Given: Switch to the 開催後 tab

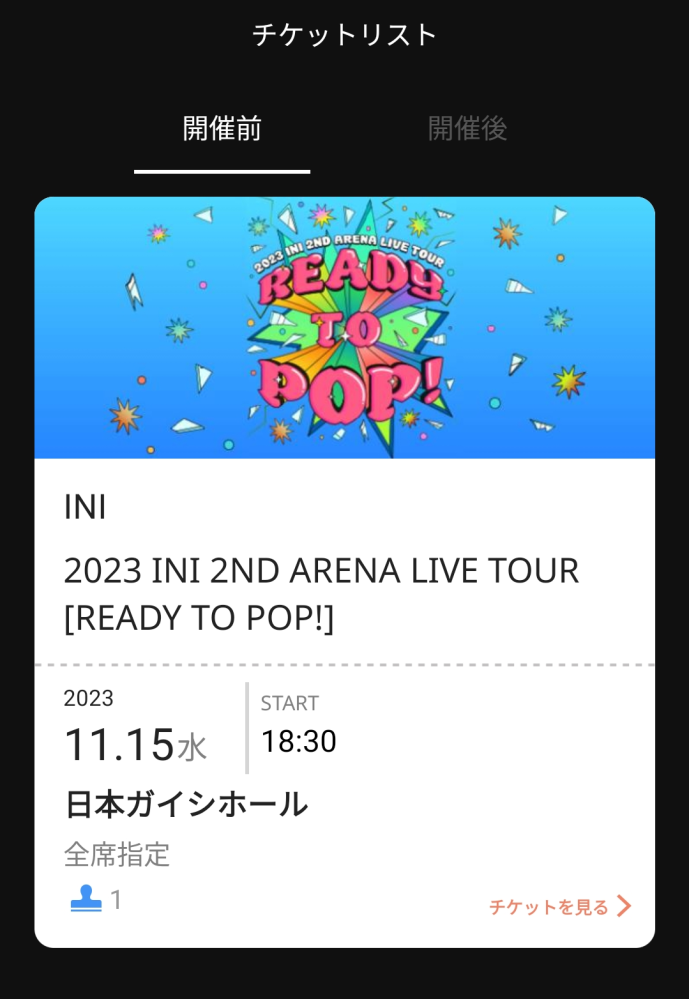Looking at the screenshot, I should tap(467, 129).
